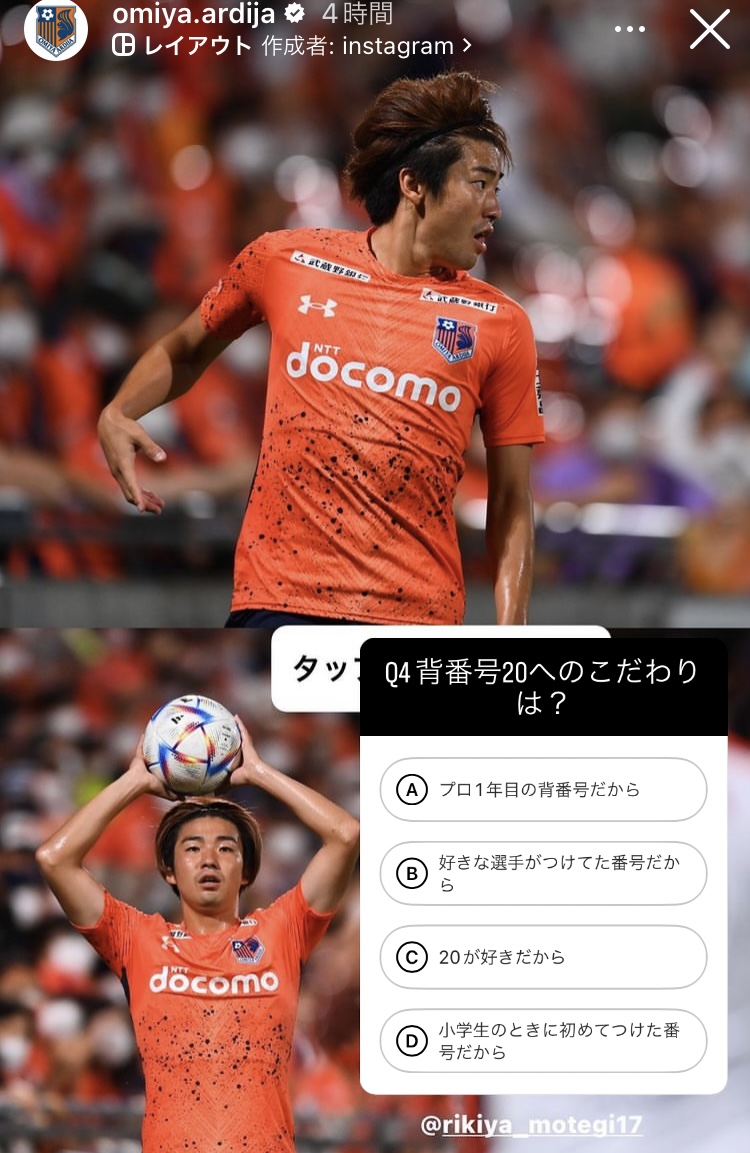The width and height of the screenshot is (750, 1153).
Task: Open the omiya.ardija profile avatar
Action: (x=55, y=29)
